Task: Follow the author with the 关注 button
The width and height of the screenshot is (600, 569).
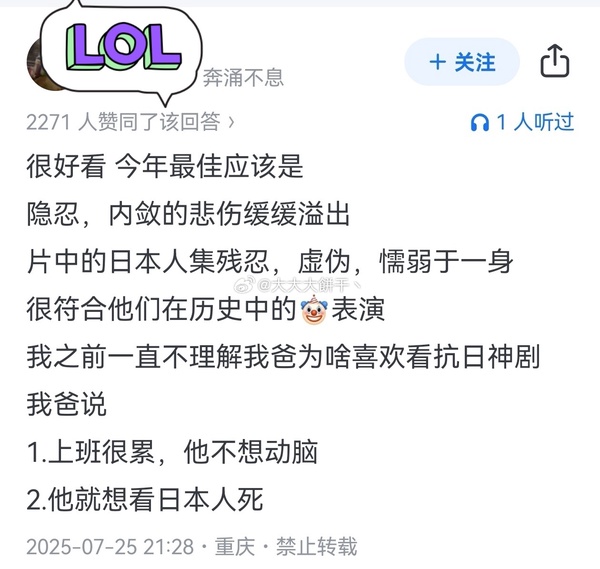Action: [x=462, y=62]
